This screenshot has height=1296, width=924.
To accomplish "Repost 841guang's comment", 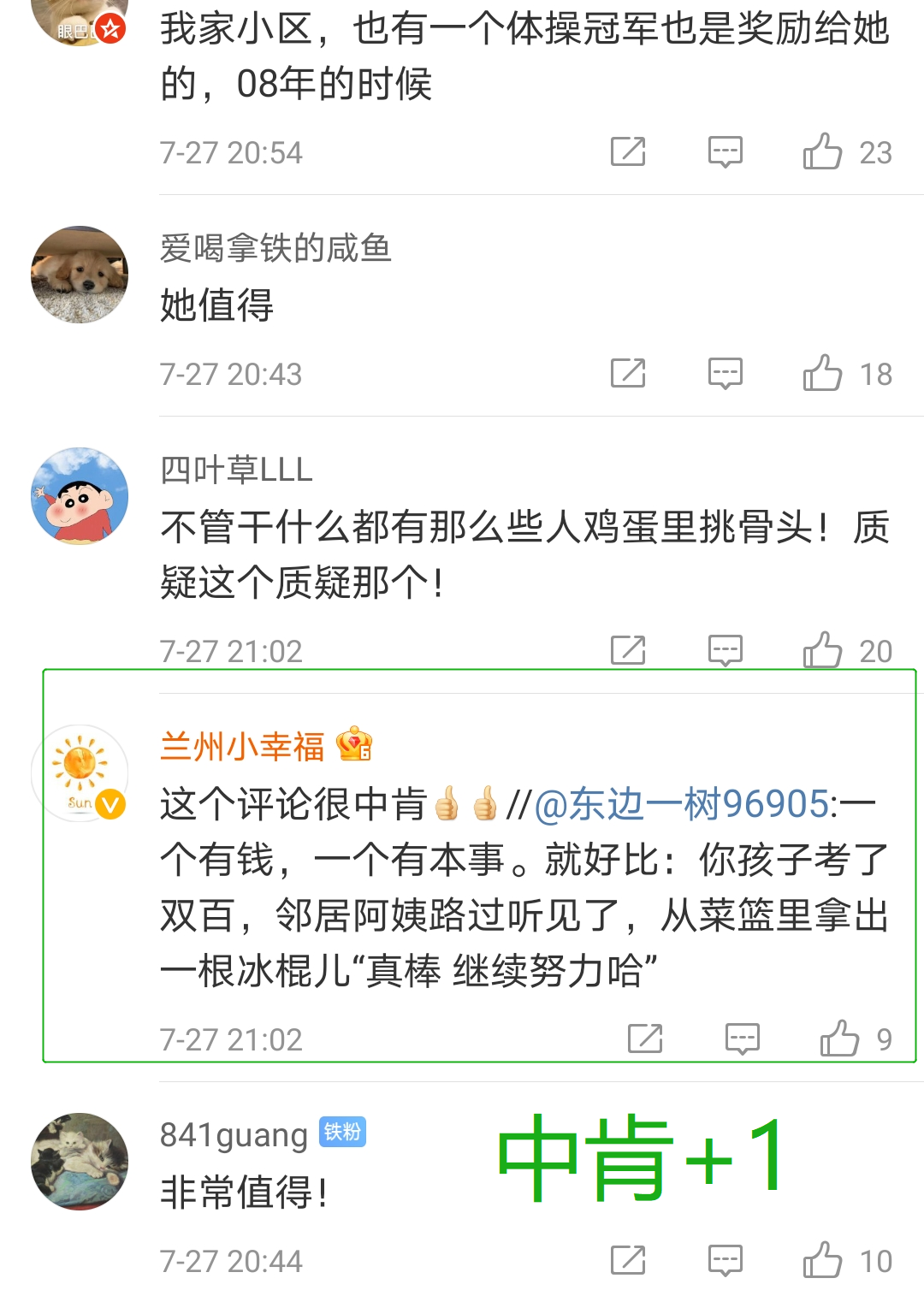I will (628, 1261).
